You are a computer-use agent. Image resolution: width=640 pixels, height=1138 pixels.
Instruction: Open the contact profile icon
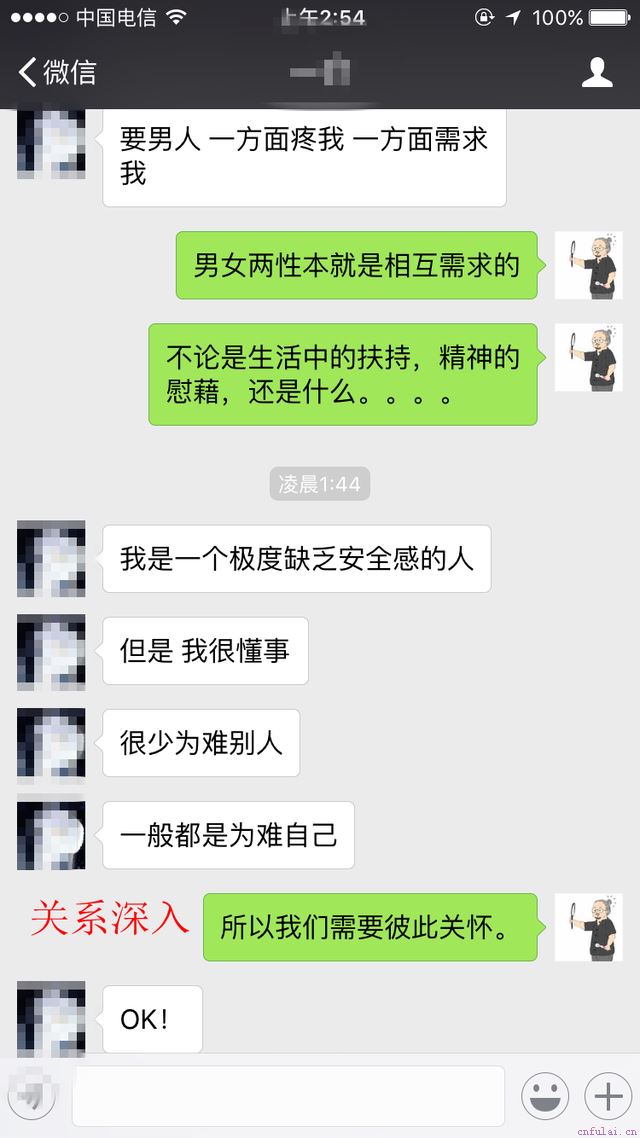click(x=597, y=72)
